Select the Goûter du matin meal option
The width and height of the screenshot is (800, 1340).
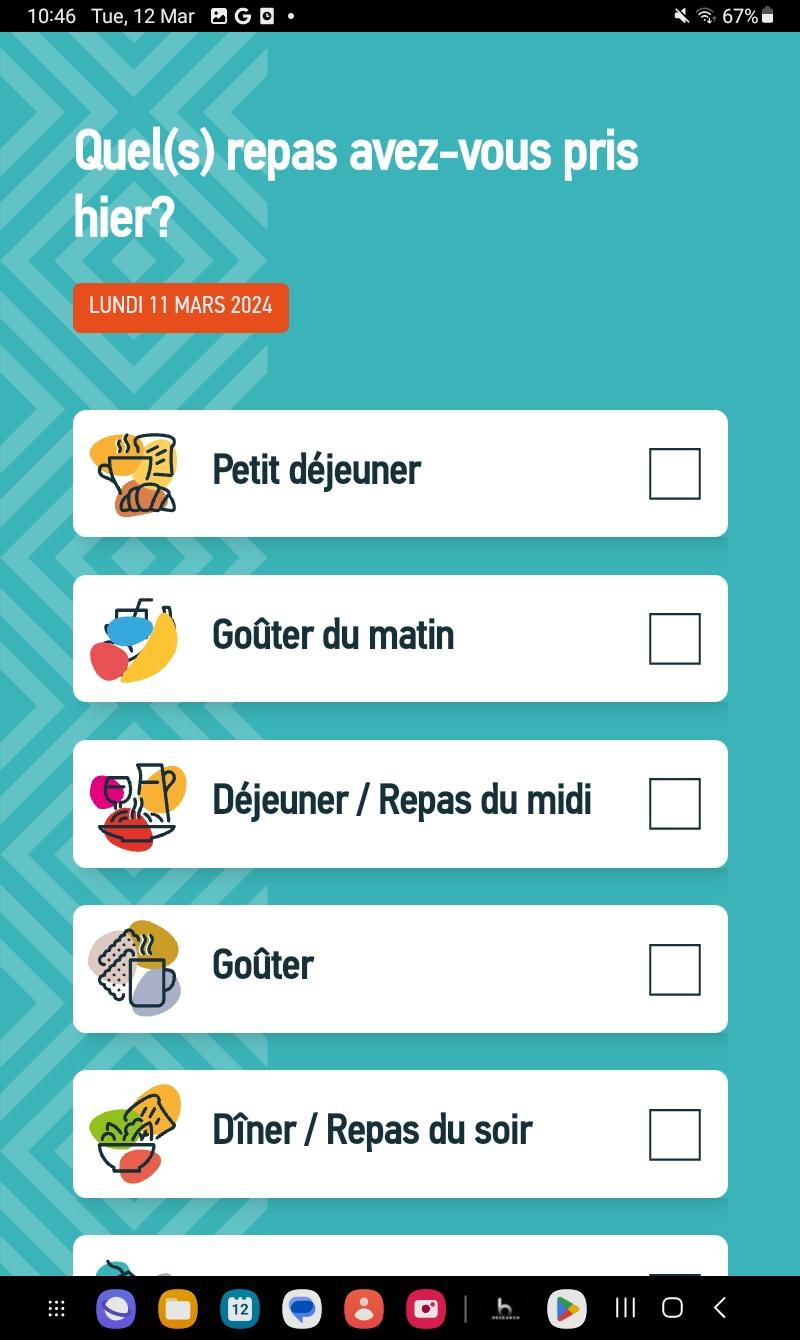(400, 638)
